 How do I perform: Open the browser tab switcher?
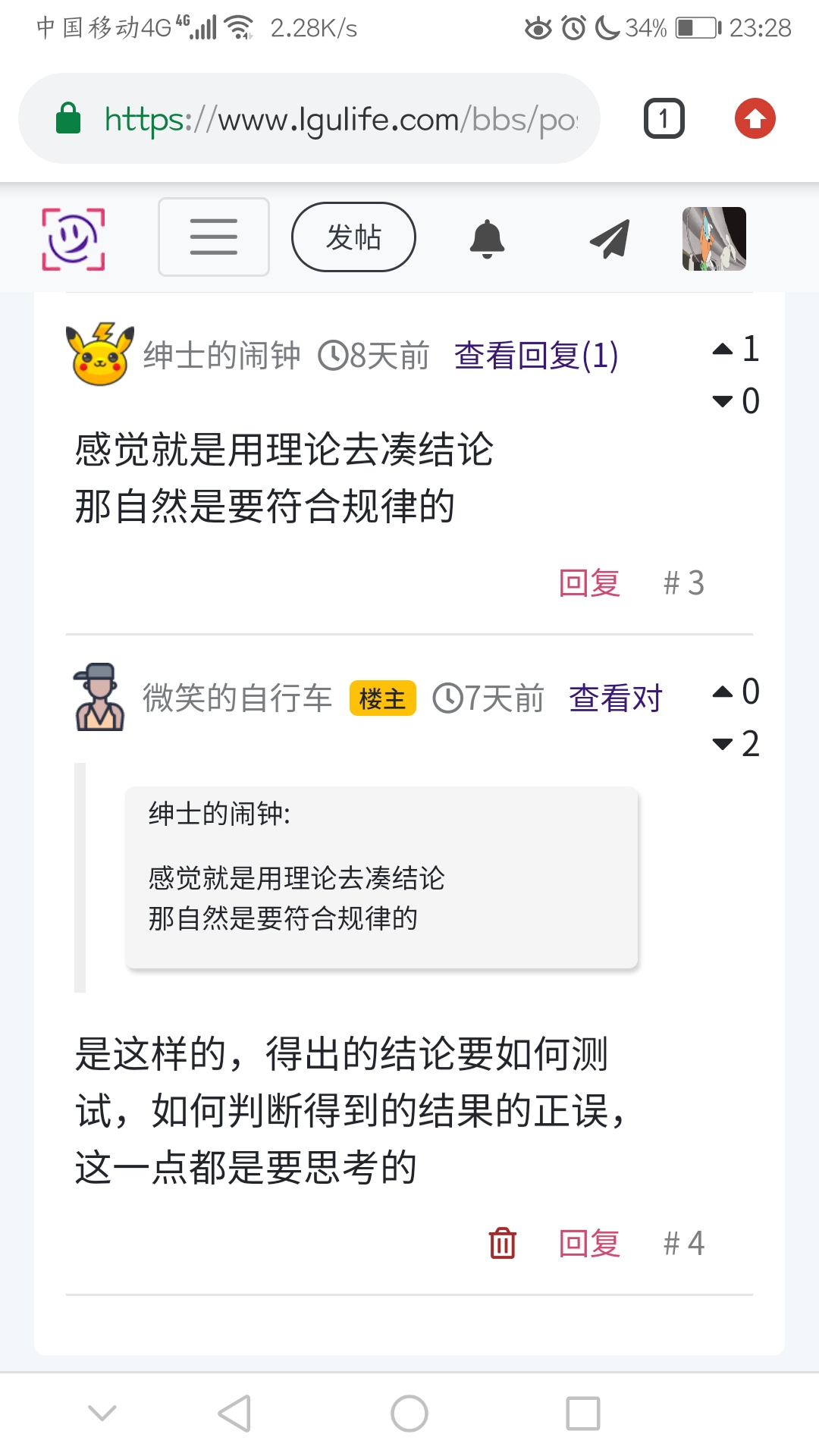coord(664,119)
